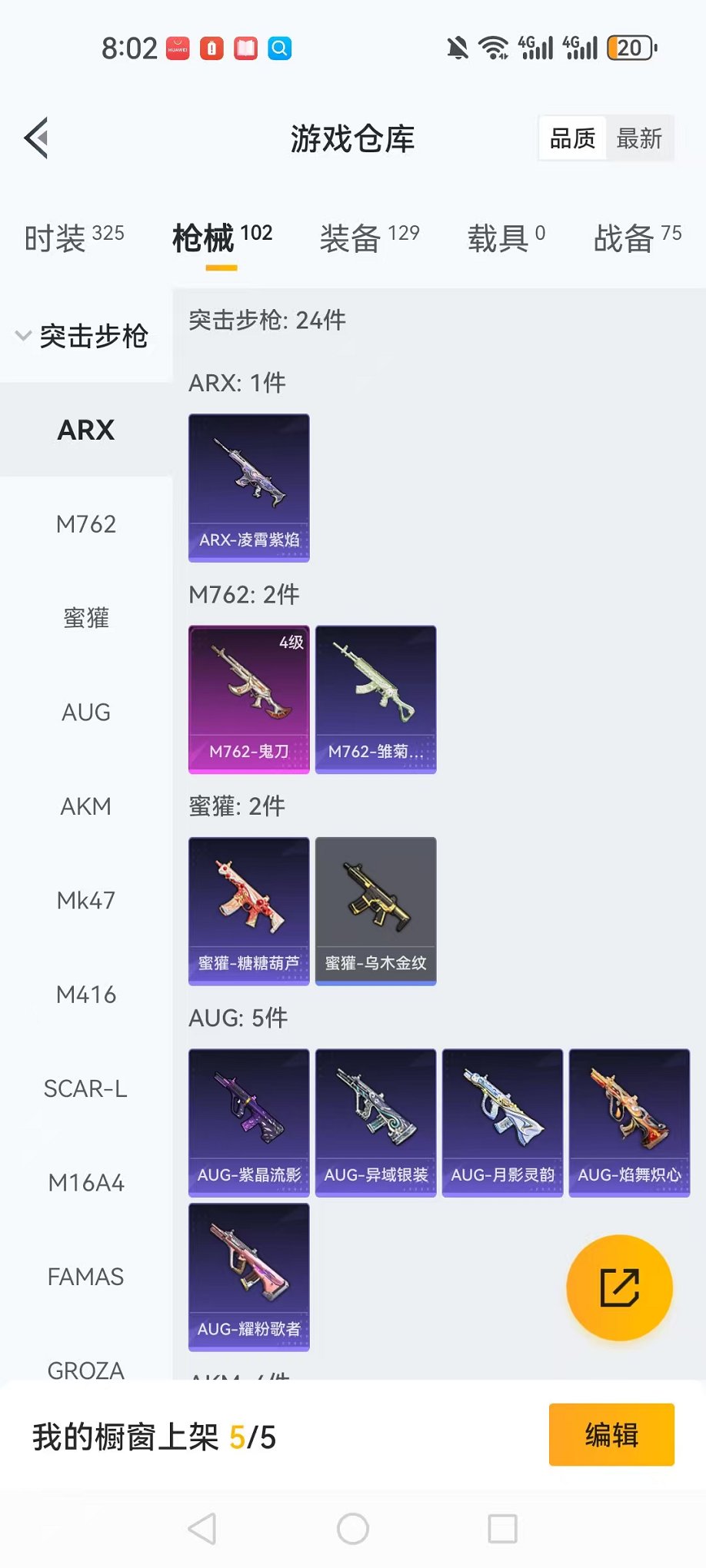Switch to the 战备 tab
706x1568 pixels.
pos(637,238)
